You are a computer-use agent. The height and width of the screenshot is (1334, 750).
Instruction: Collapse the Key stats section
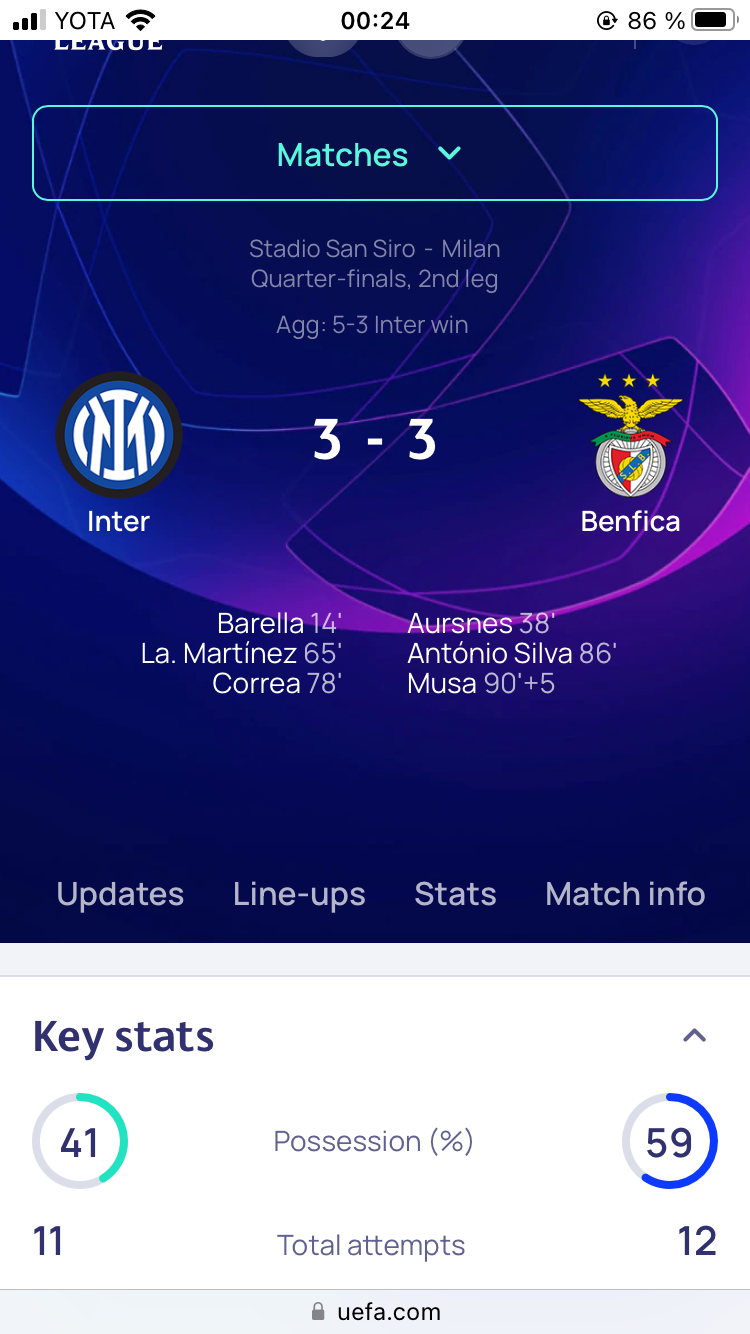(694, 1036)
